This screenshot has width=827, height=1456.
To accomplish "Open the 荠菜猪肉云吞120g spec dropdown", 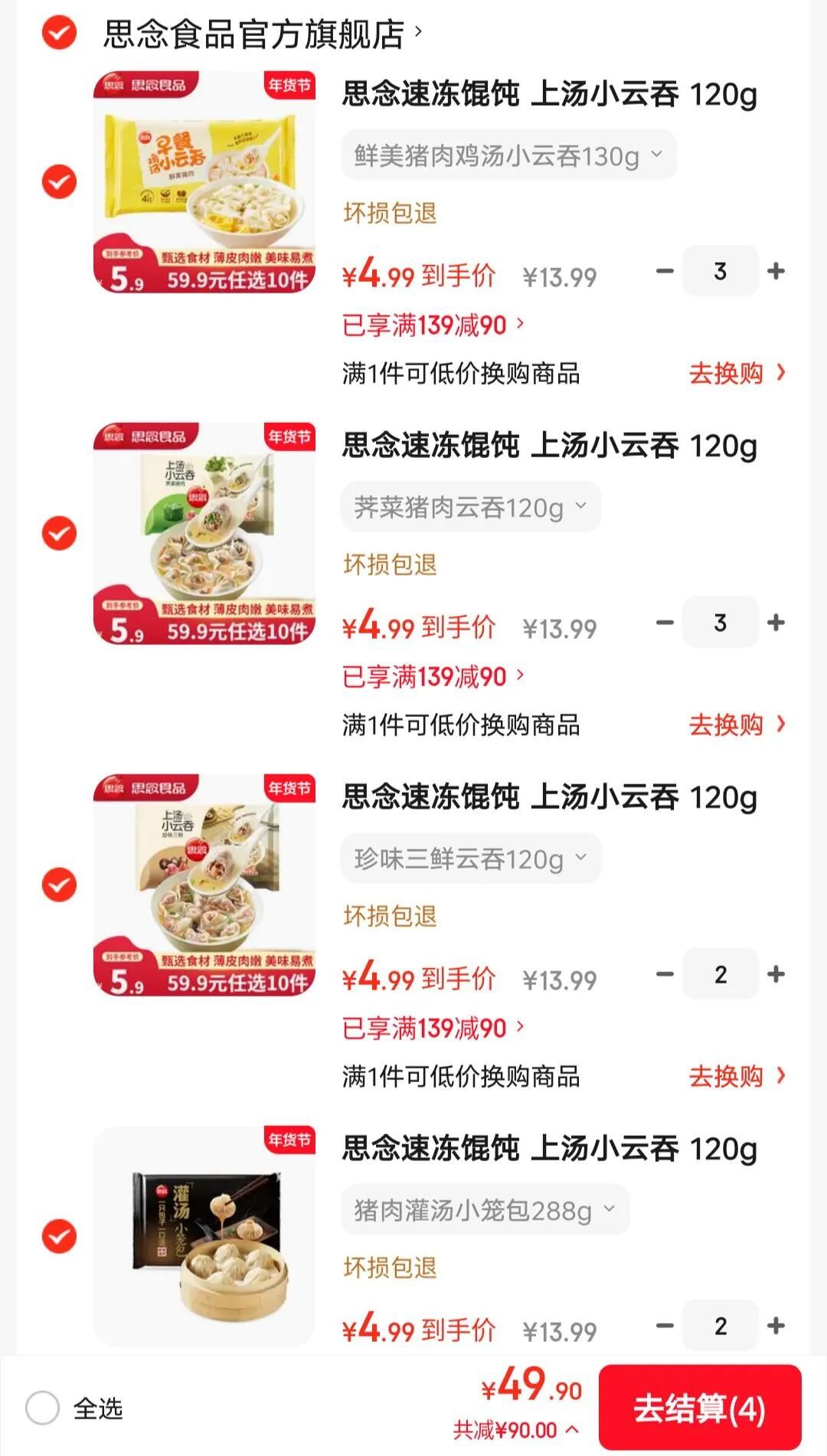I will [x=471, y=506].
